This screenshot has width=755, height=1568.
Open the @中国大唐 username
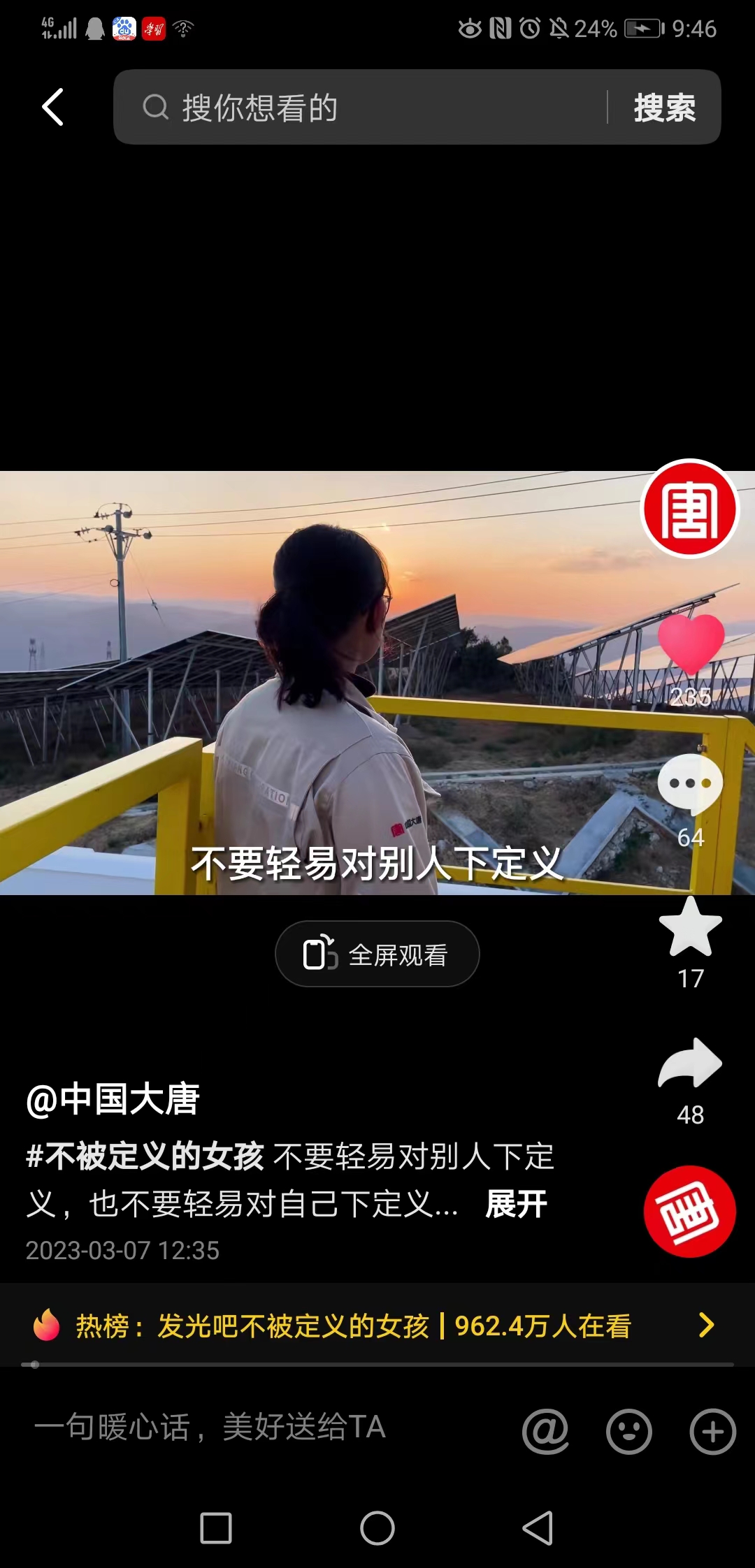coord(113,1099)
